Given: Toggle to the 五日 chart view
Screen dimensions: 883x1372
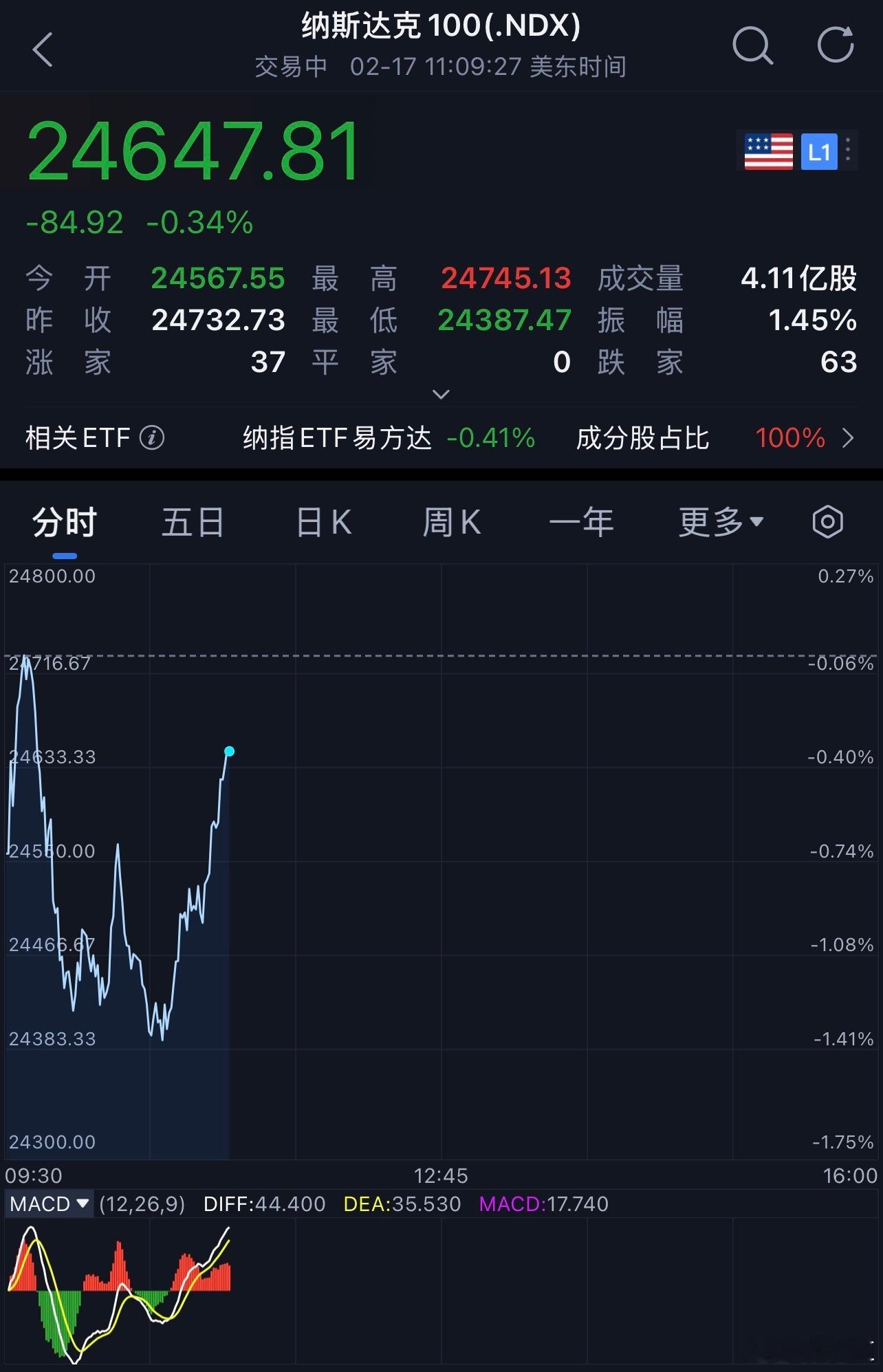Looking at the screenshot, I should (x=193, y=522).
